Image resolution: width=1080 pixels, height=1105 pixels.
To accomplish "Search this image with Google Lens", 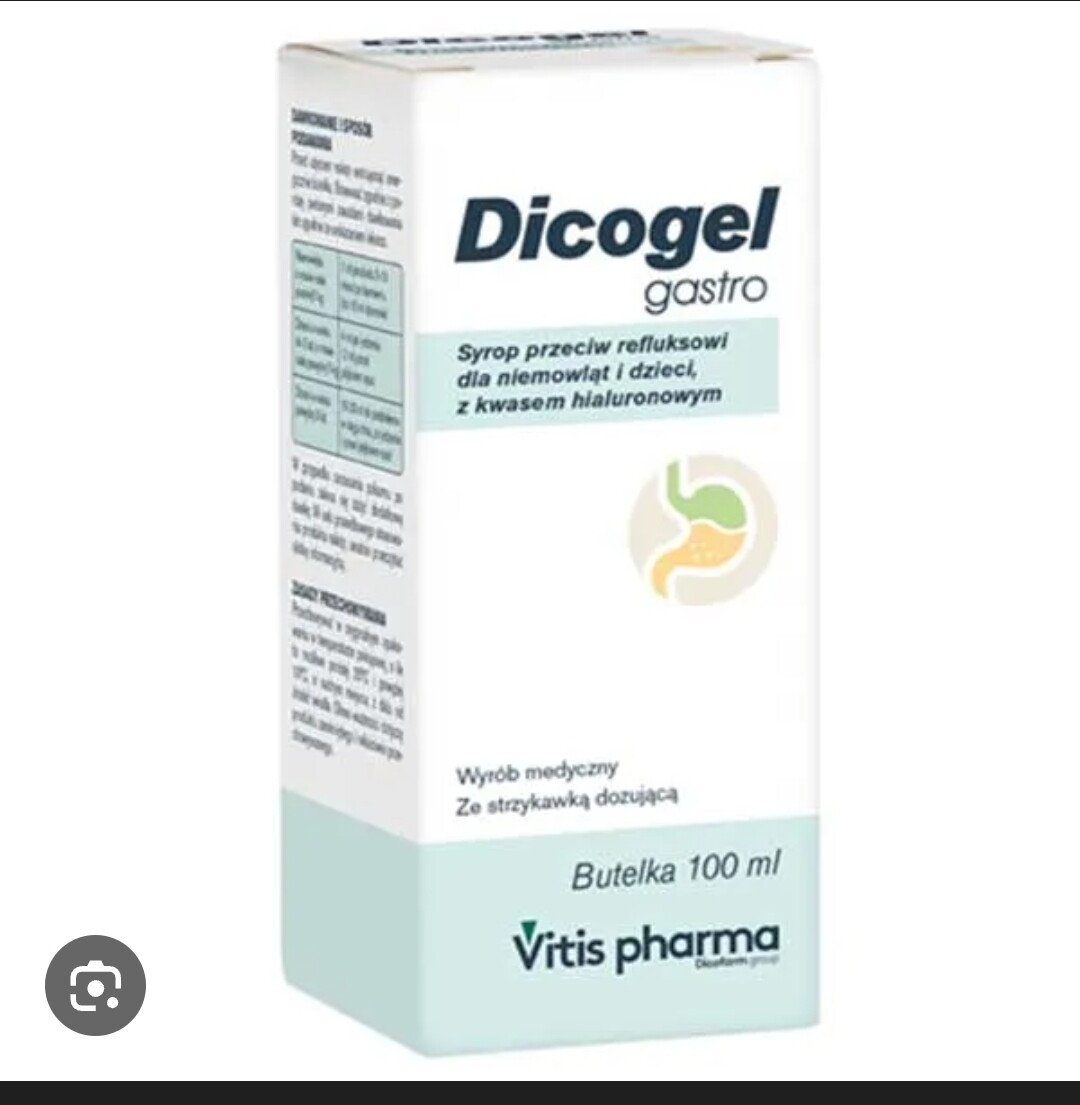I will click(95, 985).
